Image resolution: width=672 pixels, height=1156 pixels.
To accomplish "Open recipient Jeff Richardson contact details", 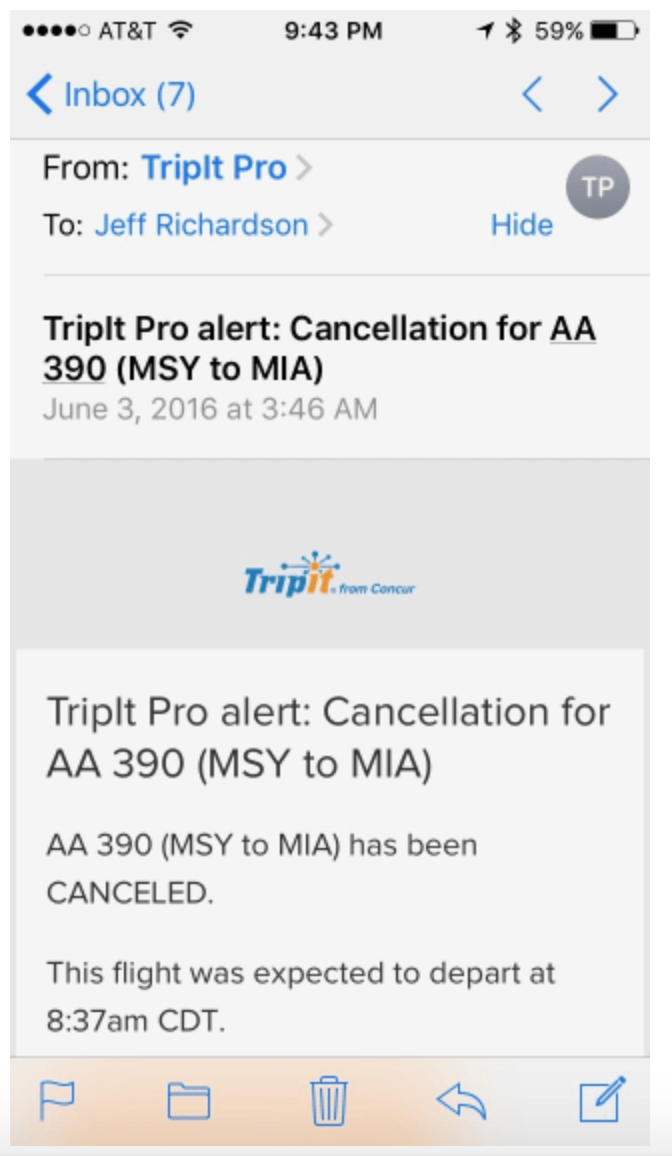I will (x=202, y=225).
